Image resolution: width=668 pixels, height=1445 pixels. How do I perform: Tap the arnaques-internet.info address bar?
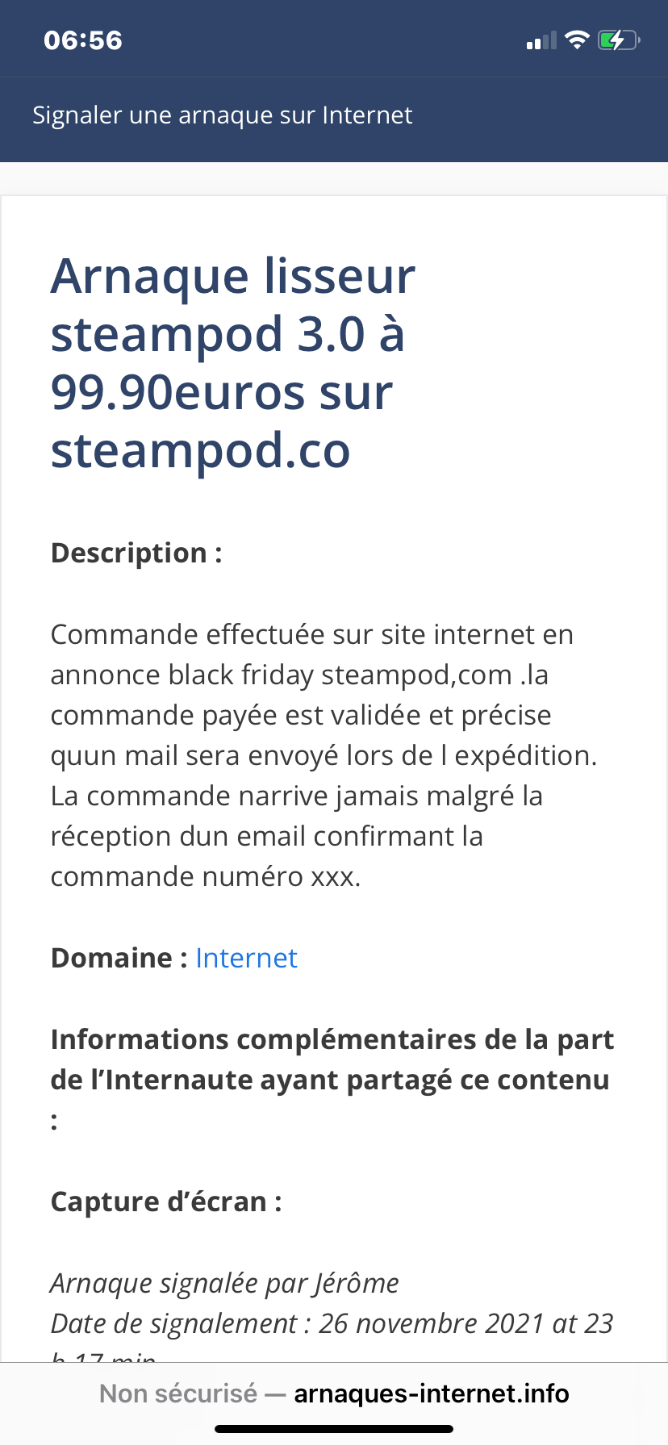tap(334, 1393)
